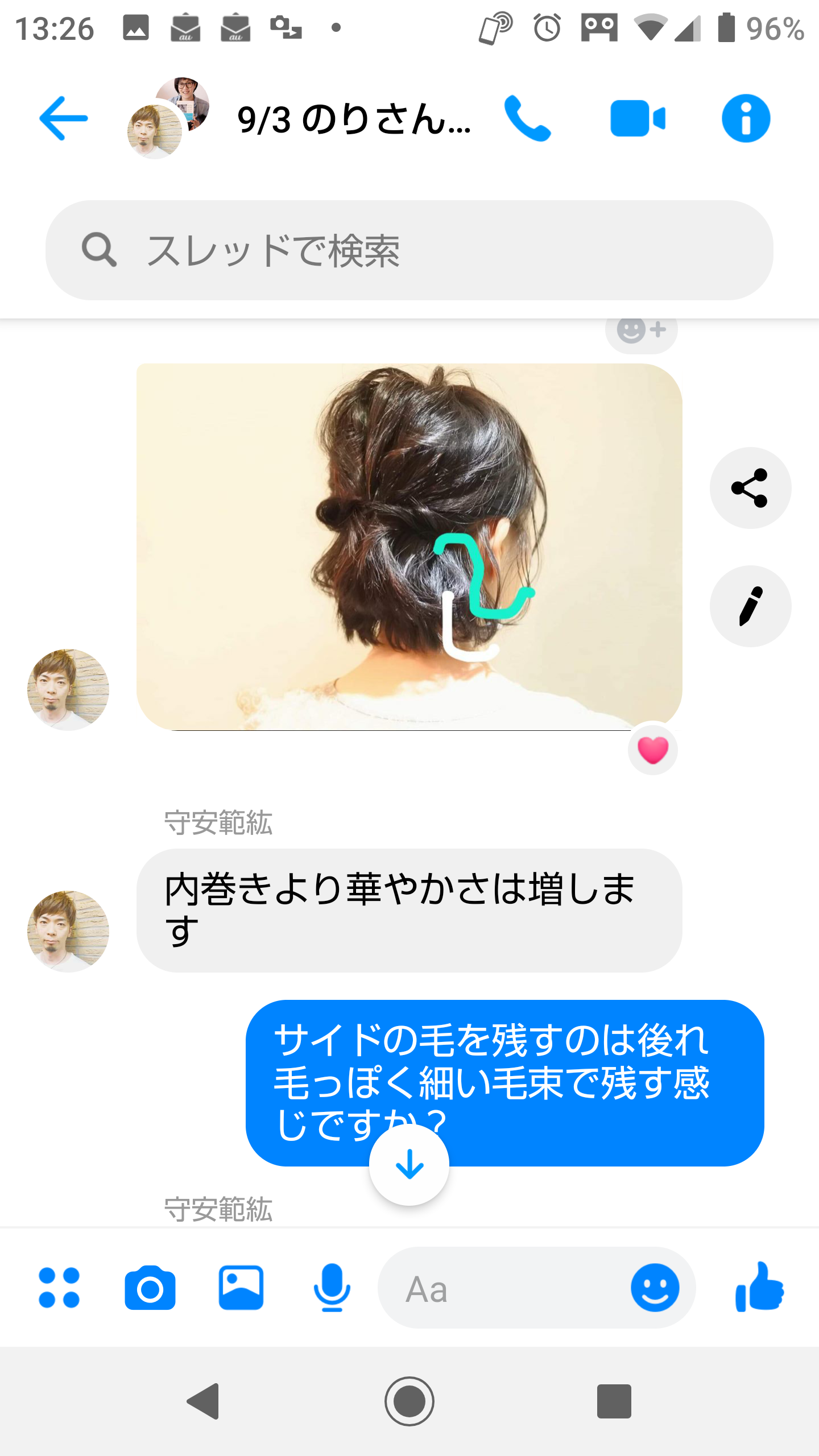Open conversation info details
This screenshot has width=819, height=1456.
746,118
